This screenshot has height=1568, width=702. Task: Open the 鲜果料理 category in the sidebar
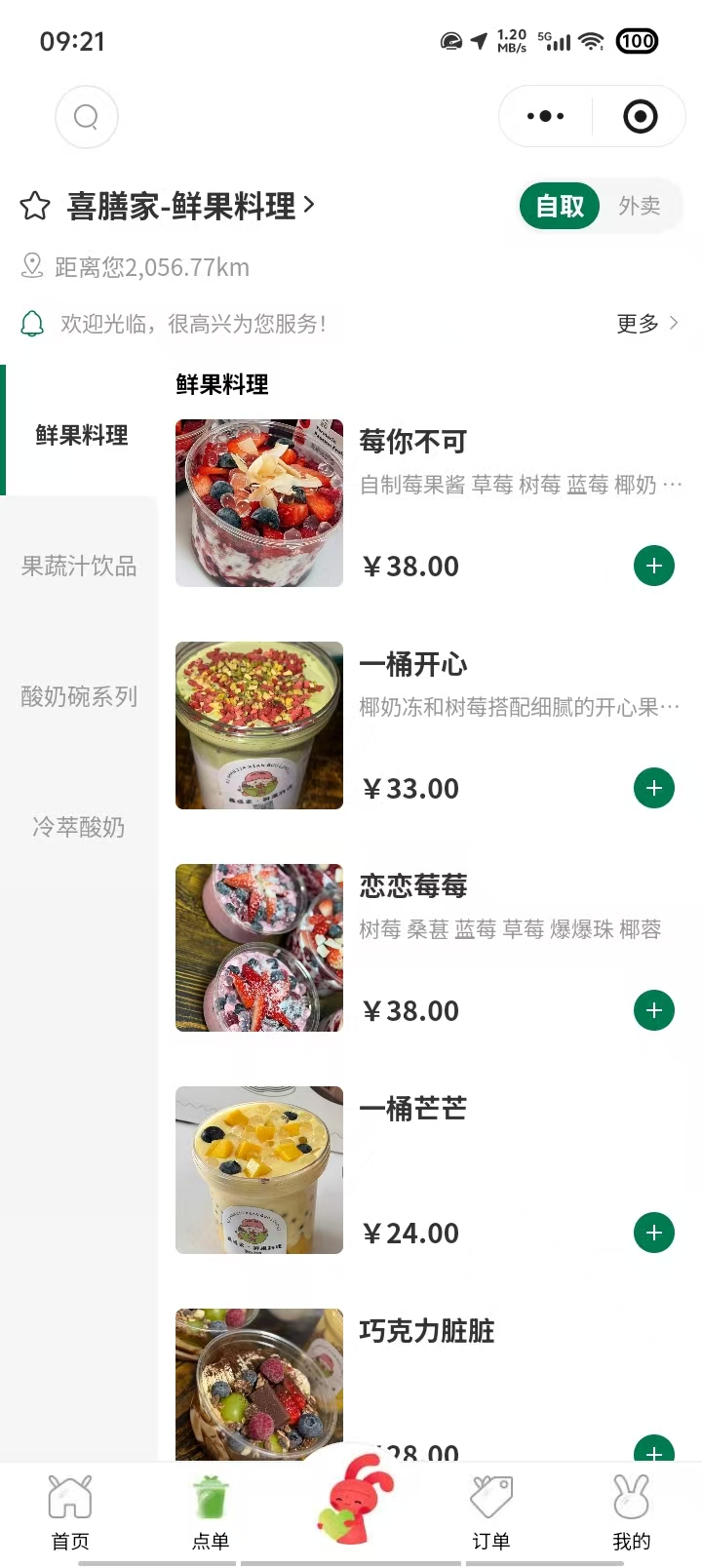click(82, 435)
